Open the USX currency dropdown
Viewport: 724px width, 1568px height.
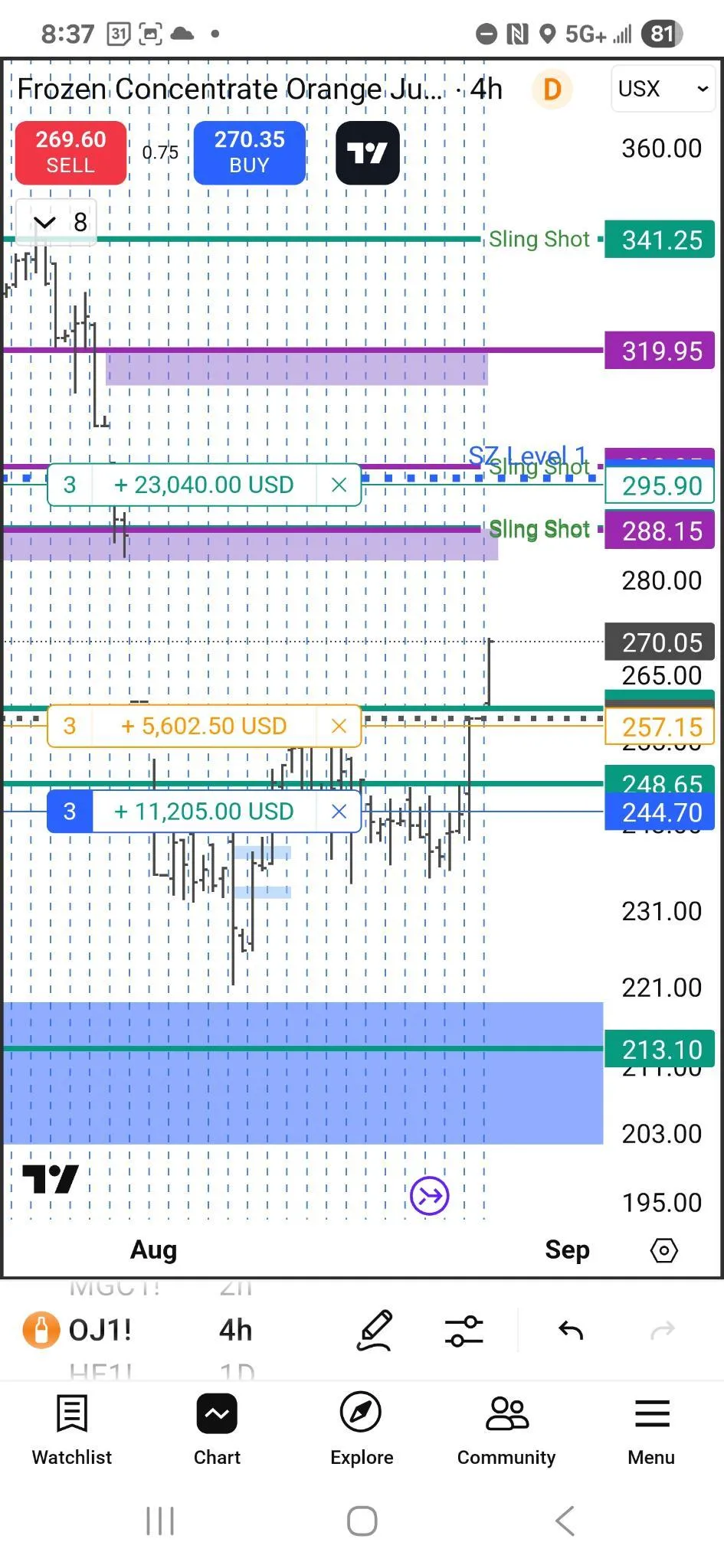click(x=662, y=89)
